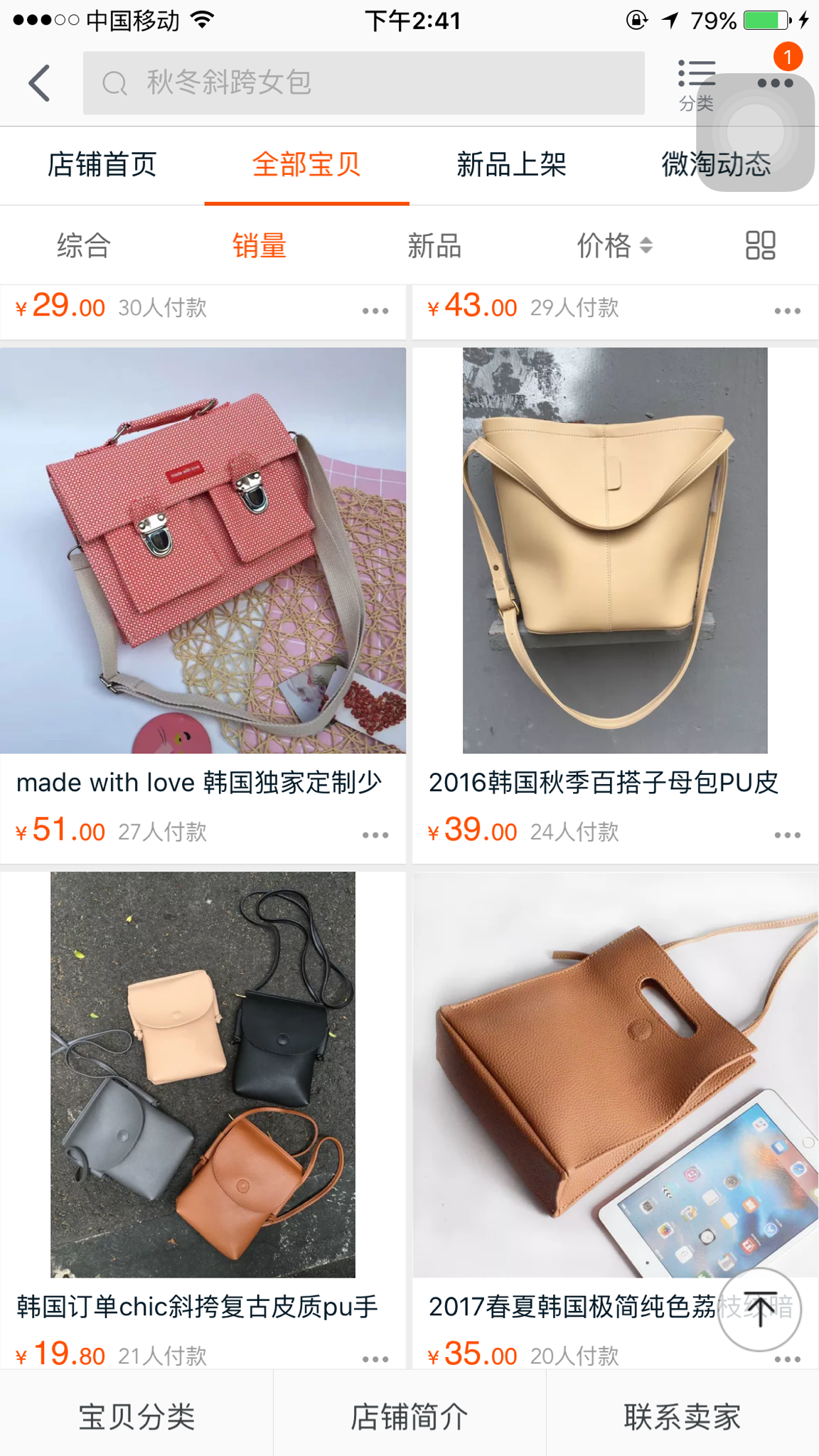Open 宝贝分类 at the bottom
Image resolution: width=819 pixels, height=1456 pixels.
(136, 1416)
